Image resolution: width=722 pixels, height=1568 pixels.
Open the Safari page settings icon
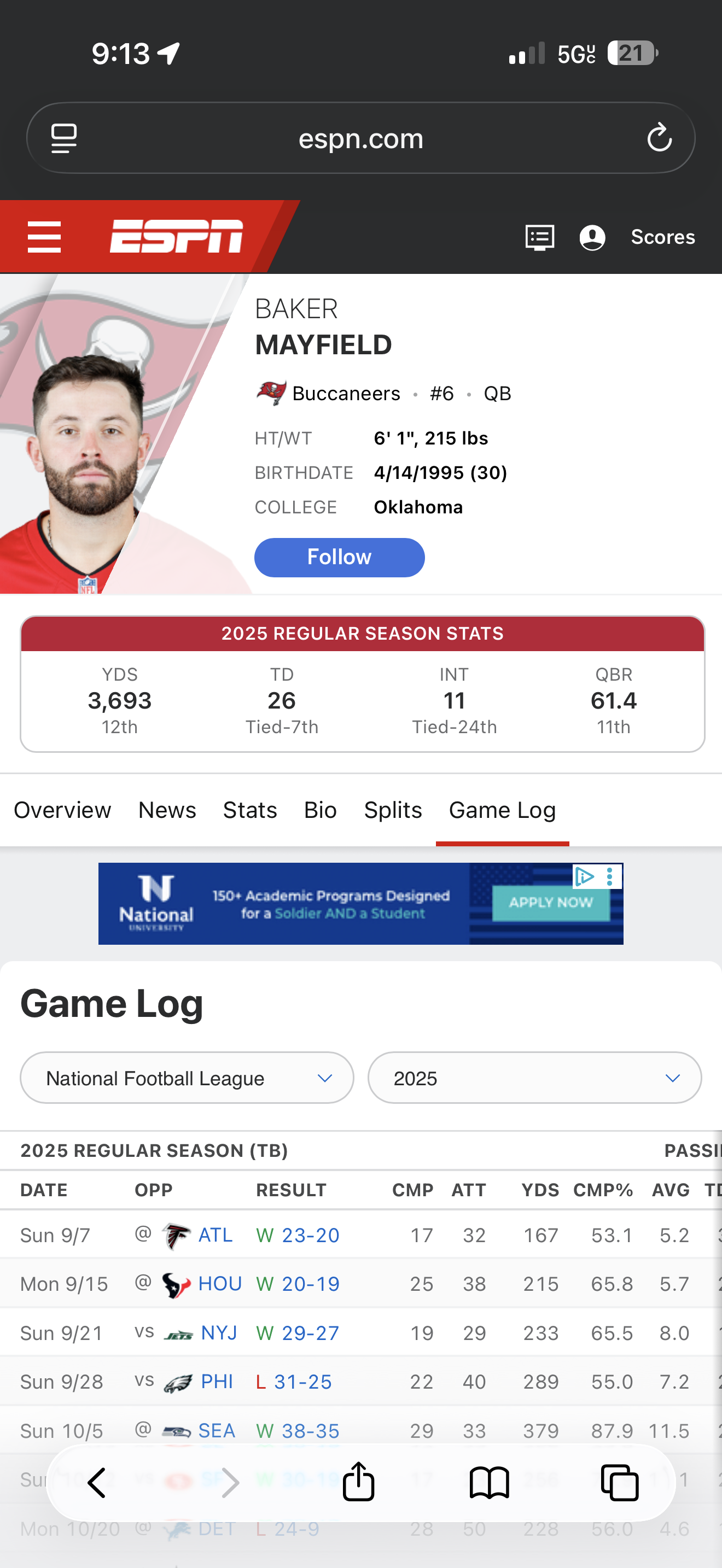[x=64, y=138]
